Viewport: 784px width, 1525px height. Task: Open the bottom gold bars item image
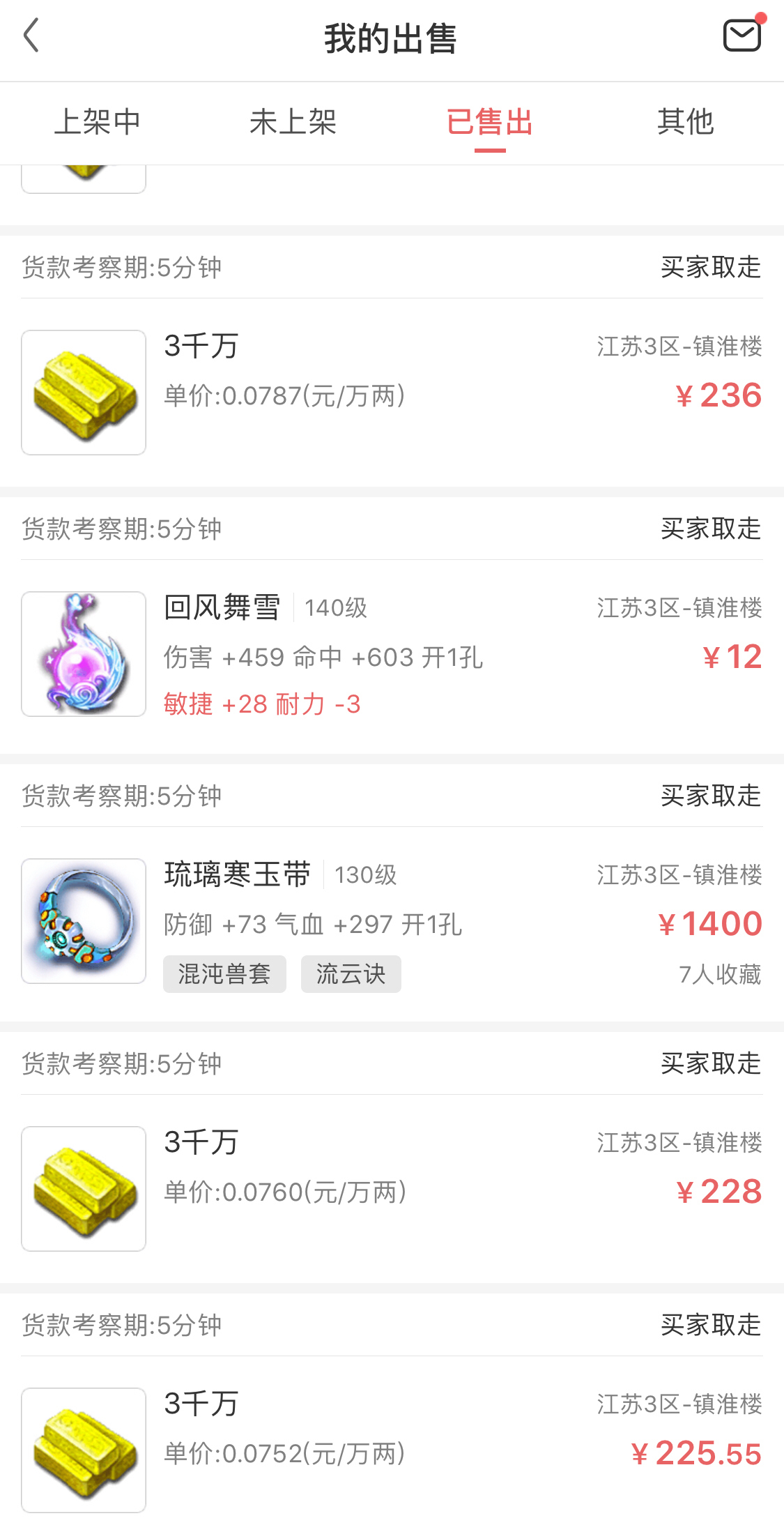(x=83, y=1450)
